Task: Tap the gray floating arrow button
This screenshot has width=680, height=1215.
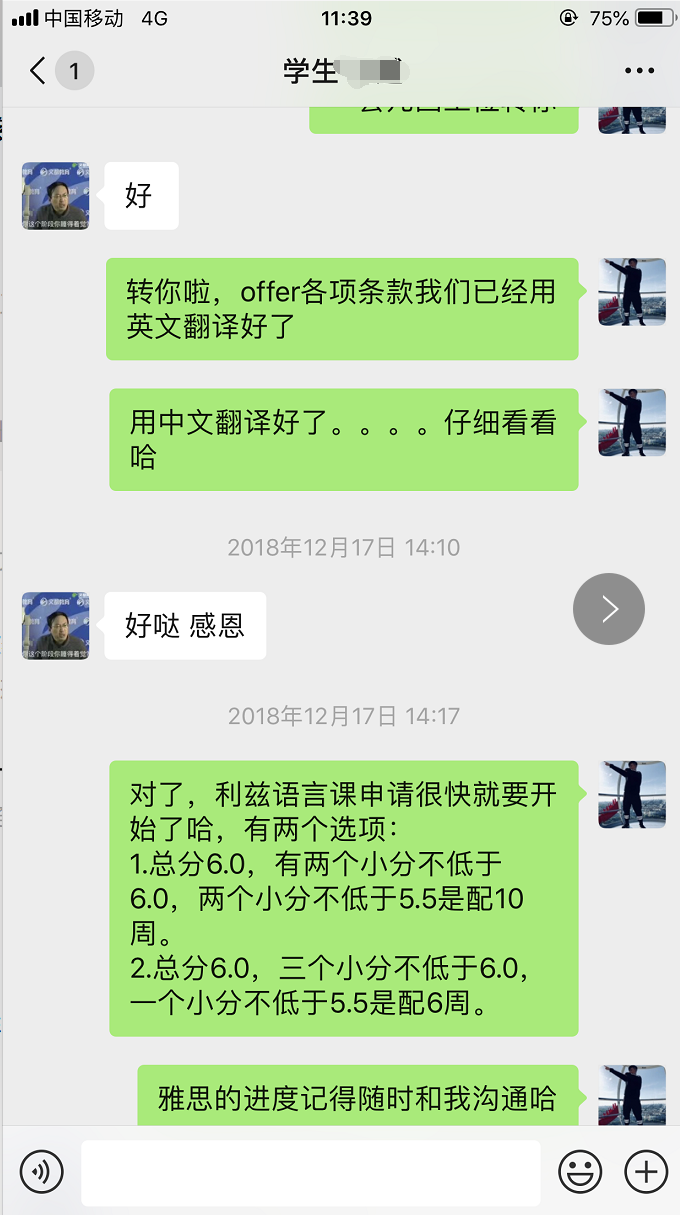Action: pyautogui.click(x=608, y=609)
